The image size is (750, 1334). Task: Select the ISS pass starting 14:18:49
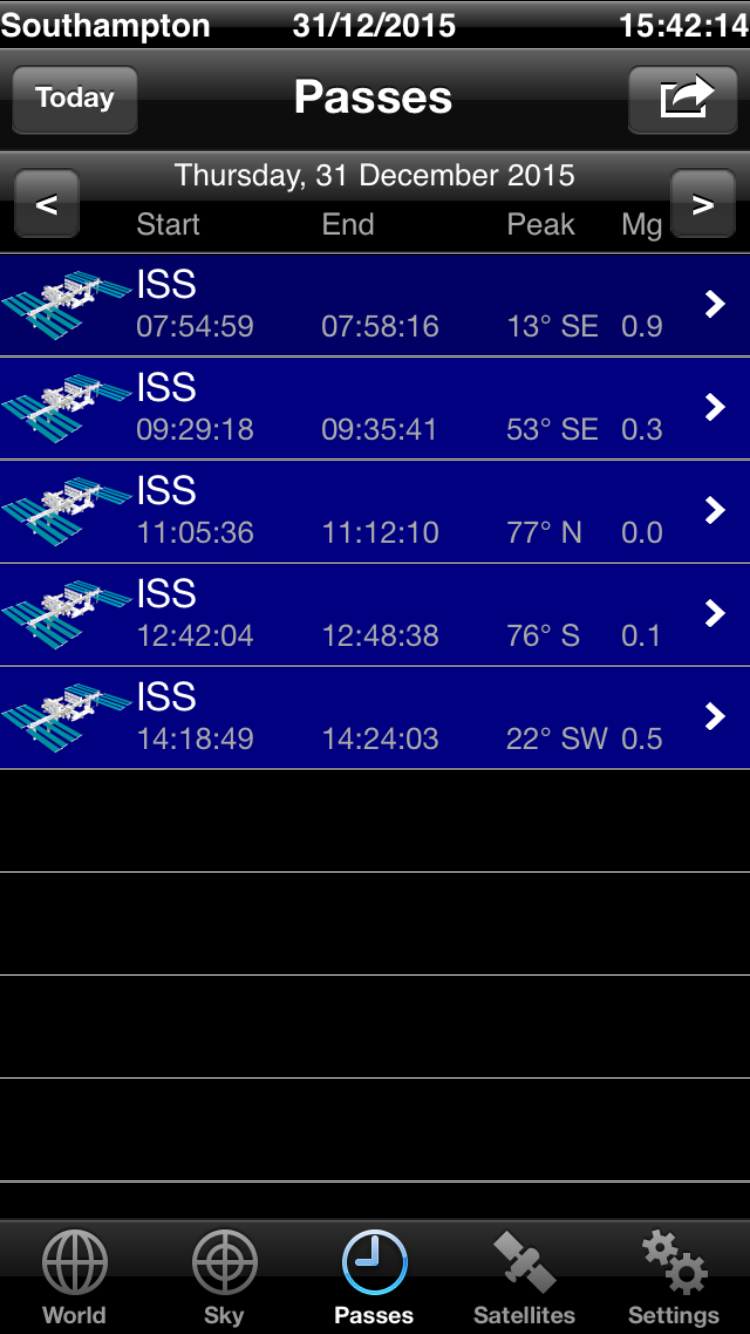375,717
